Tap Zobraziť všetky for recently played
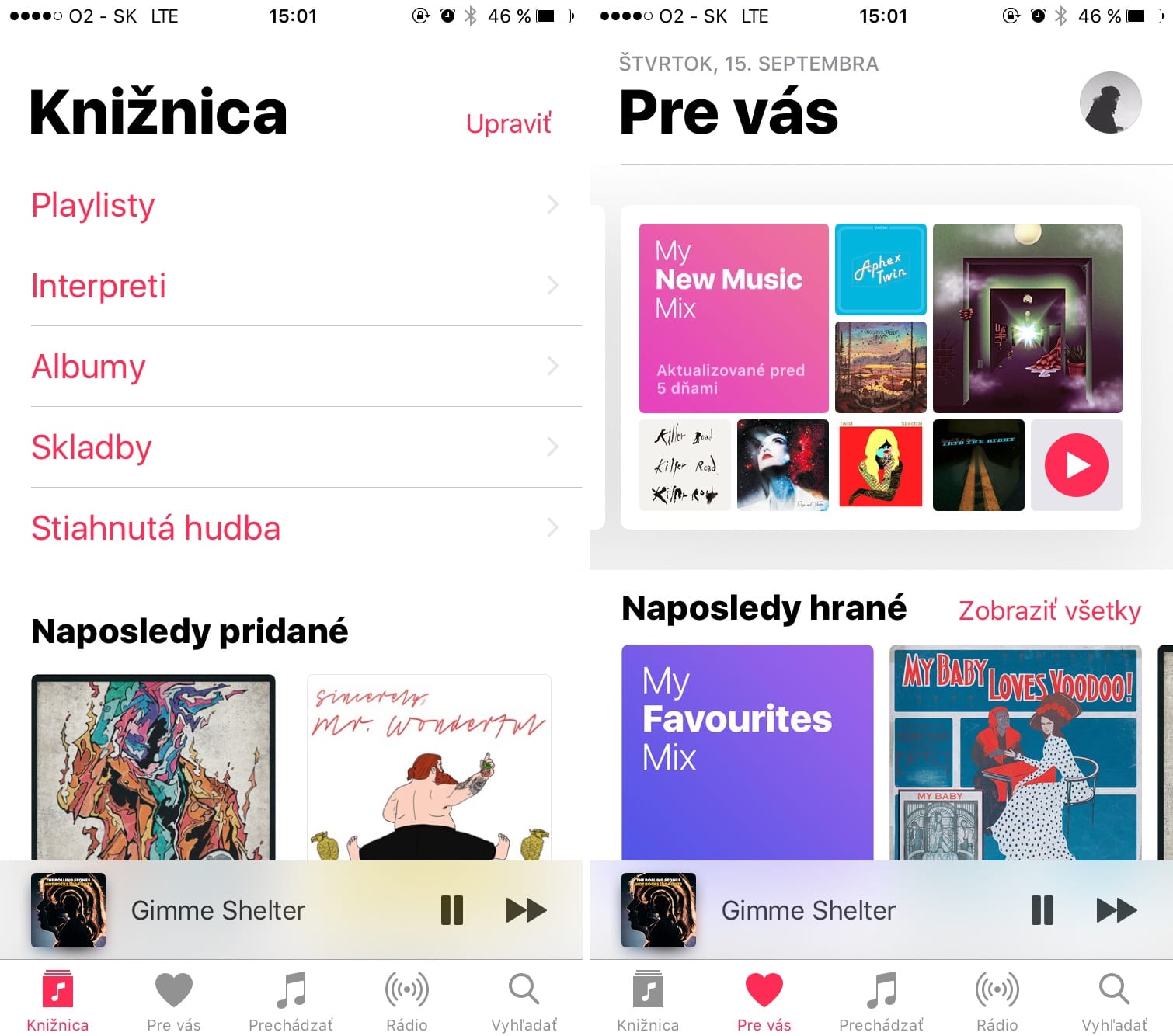 tap(1049, 610)
